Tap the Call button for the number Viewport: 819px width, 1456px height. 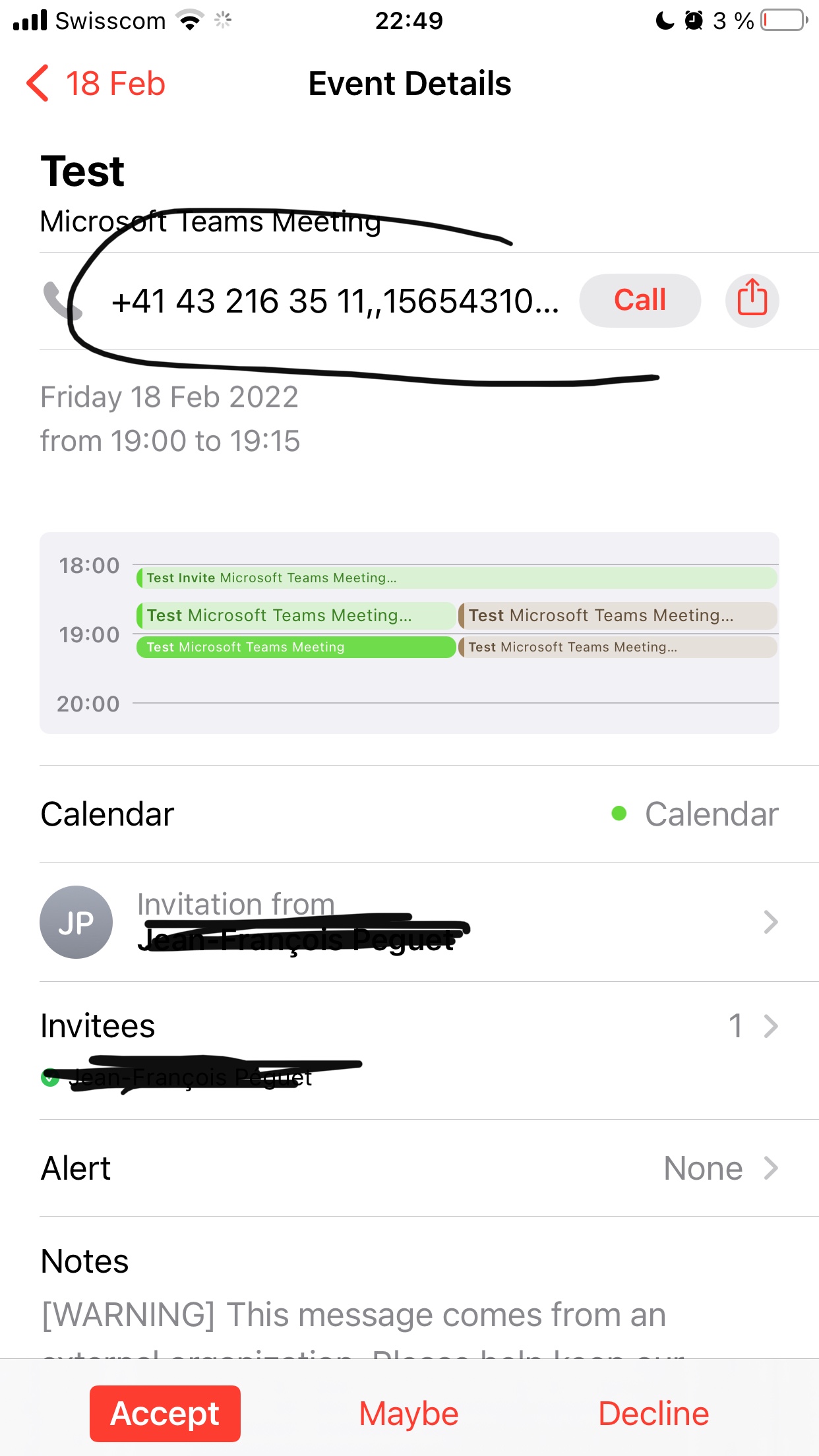click(639, 300)
